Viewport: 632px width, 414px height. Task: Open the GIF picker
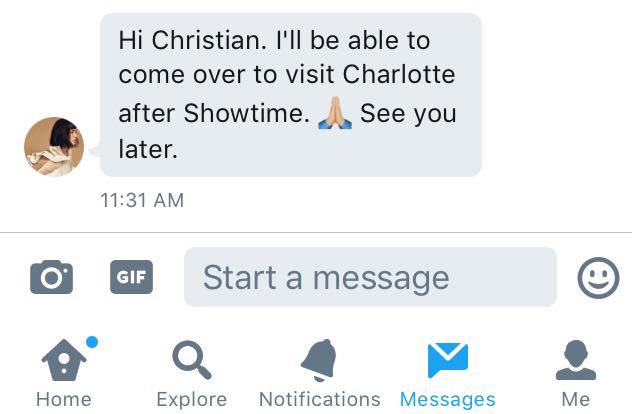[x=131, y=277]
